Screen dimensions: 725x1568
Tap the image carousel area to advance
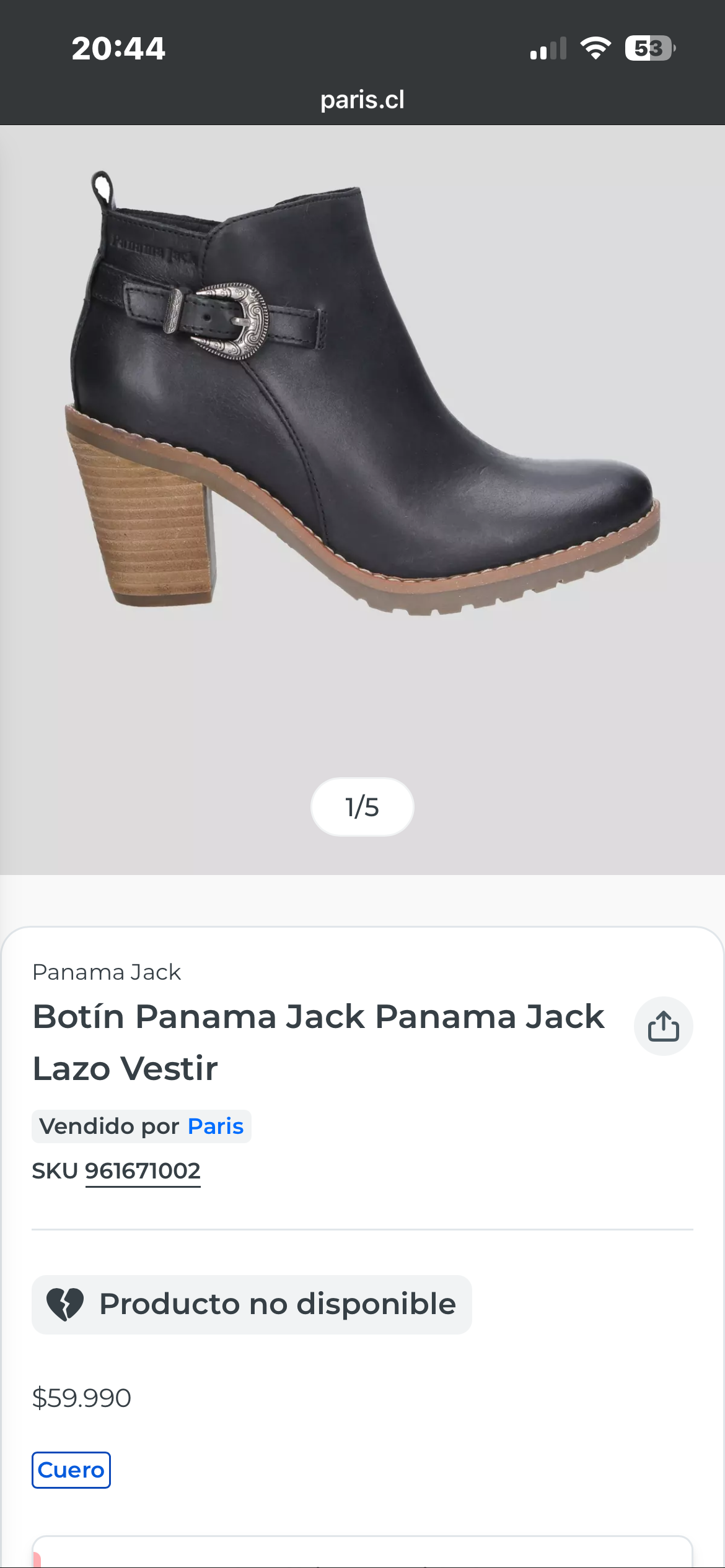tap(558, 495)
